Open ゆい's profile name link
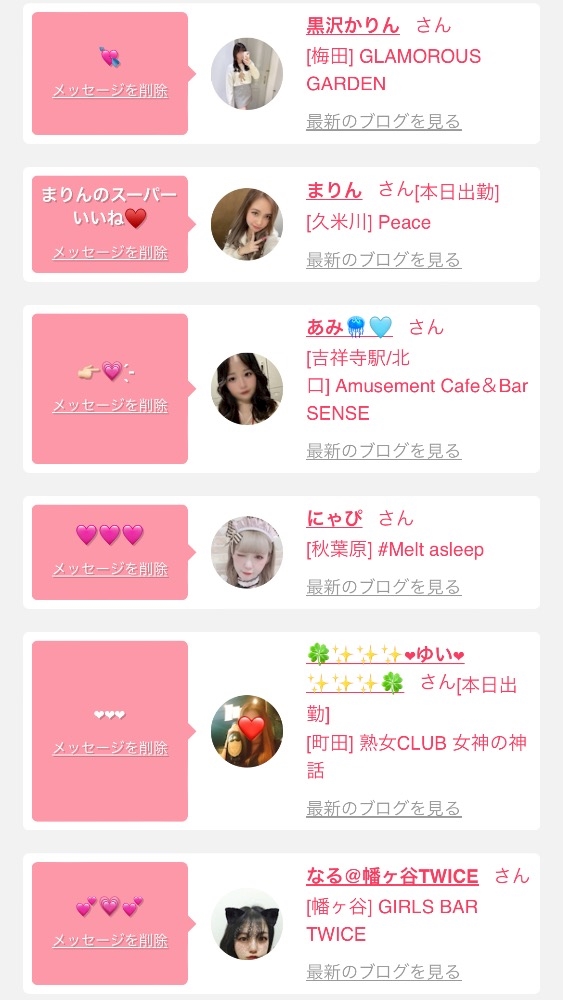This screenshot has width=563, height=1000. [385, 669]
